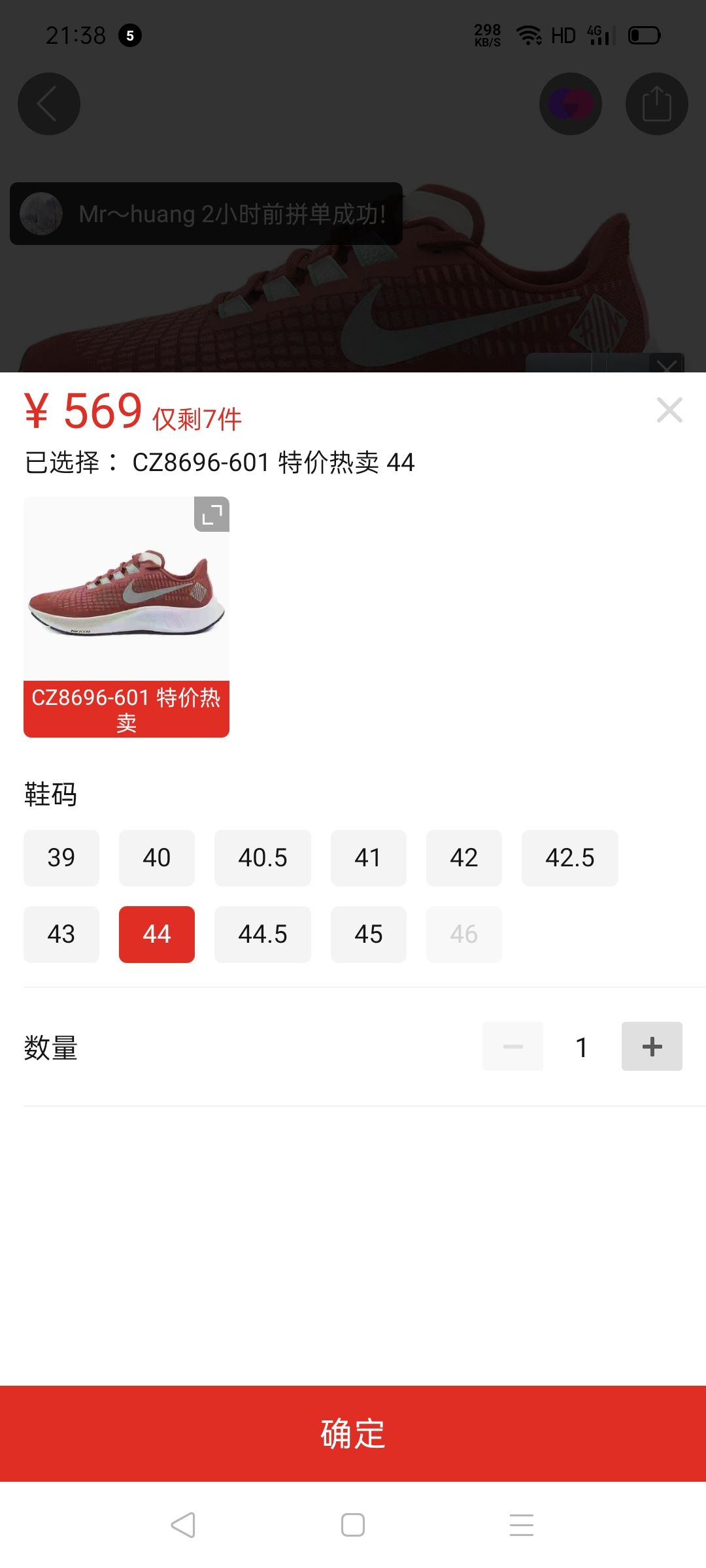The height and width of the screenshot is (1568, 706).
Task: Tap the back arrow at top left
Action: coord(49,103)
